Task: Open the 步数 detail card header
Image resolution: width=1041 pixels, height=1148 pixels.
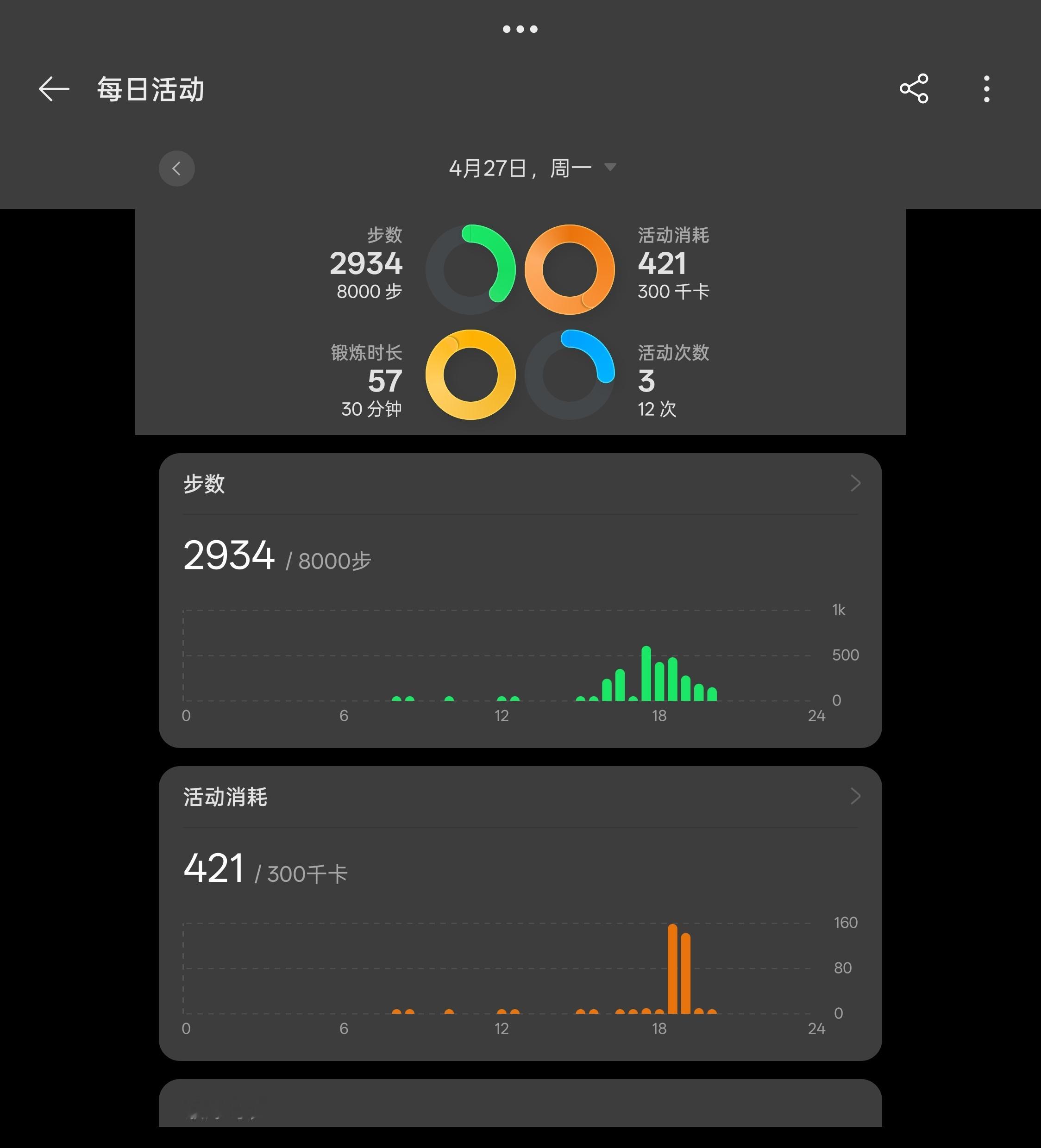Action: (205, 483)
